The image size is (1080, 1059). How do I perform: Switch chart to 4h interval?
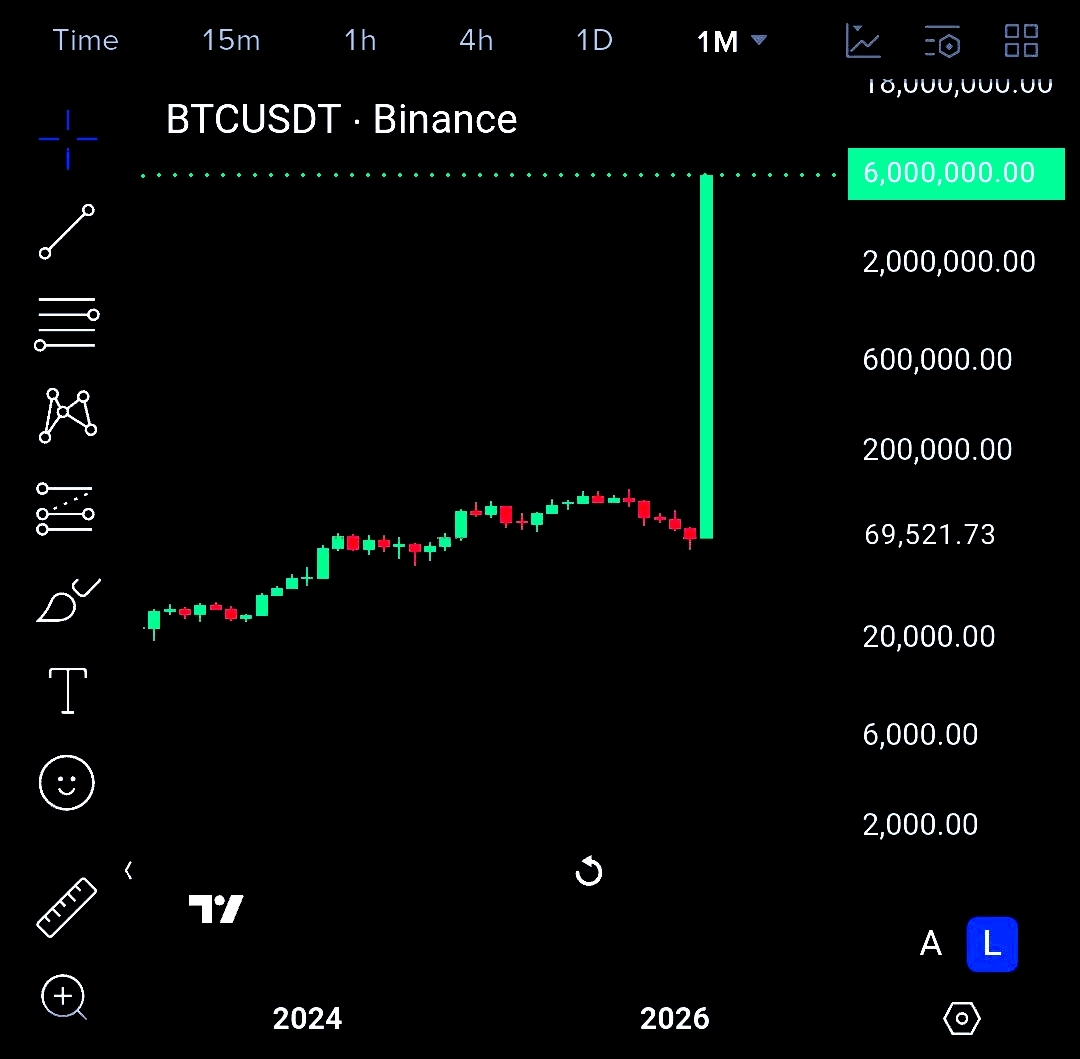click(x=477, y=40)
